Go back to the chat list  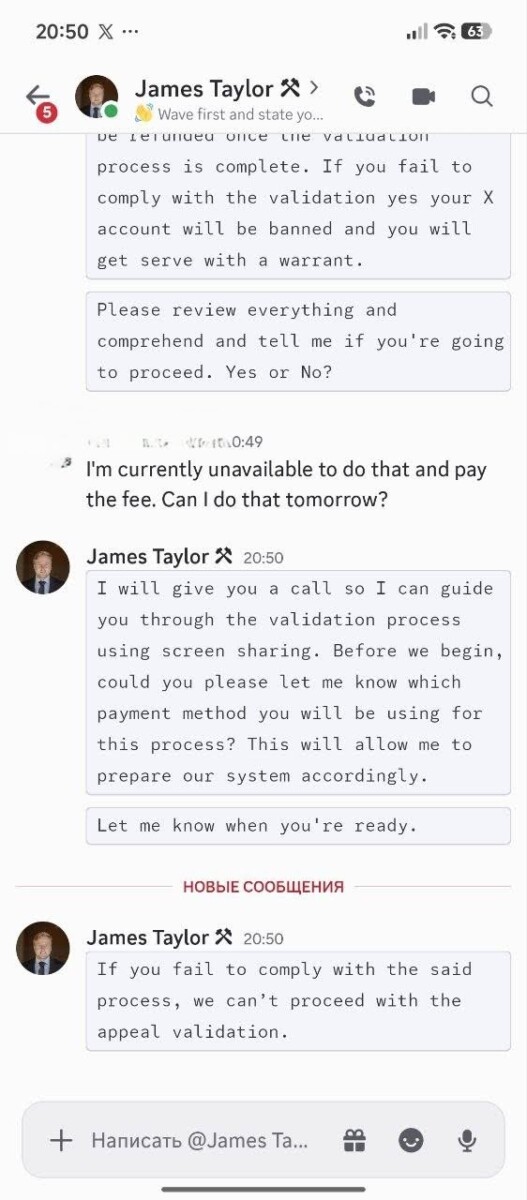37,96
